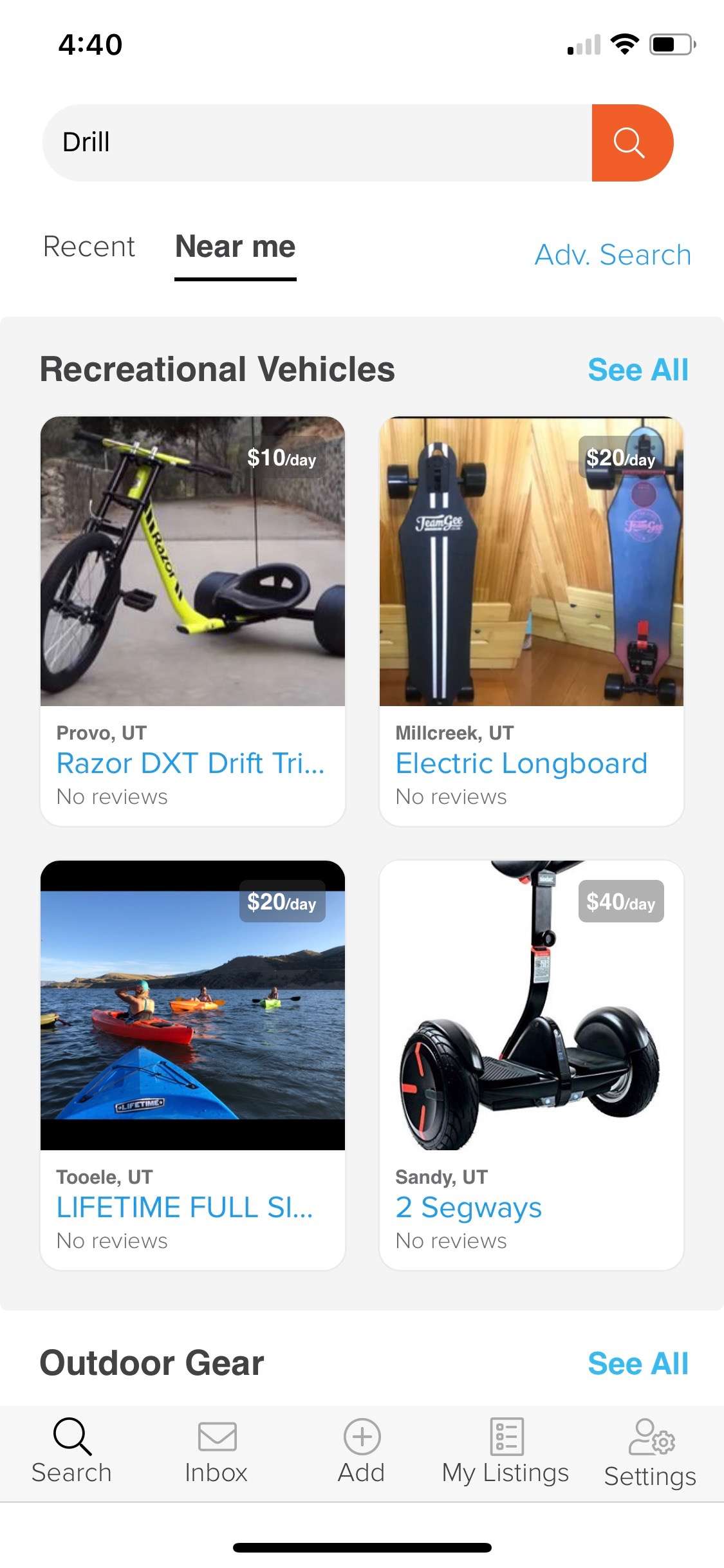Viewport: 724px width, 1568px height.
Task: Open the LIFETIME FULL kayak listing
Action: tap(183, 1208)
